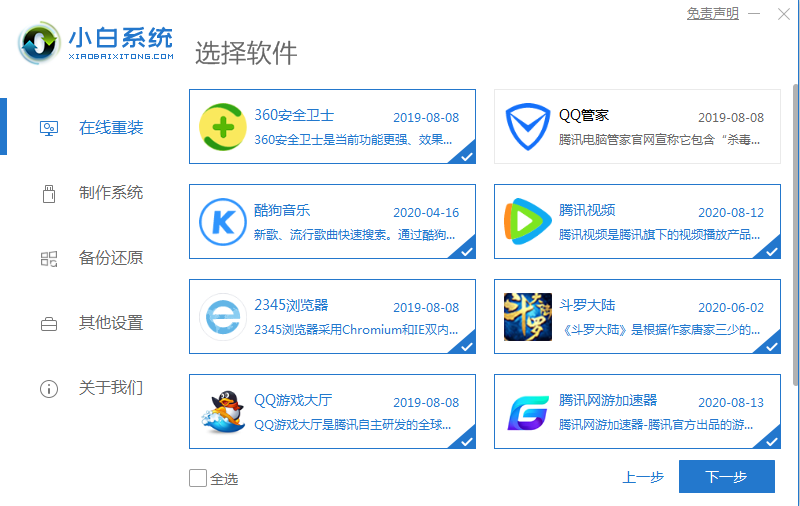Viewport: 800px width, 506px height.
Task: Select the QQ管家 software card
Action: click(x=637, y=127)
